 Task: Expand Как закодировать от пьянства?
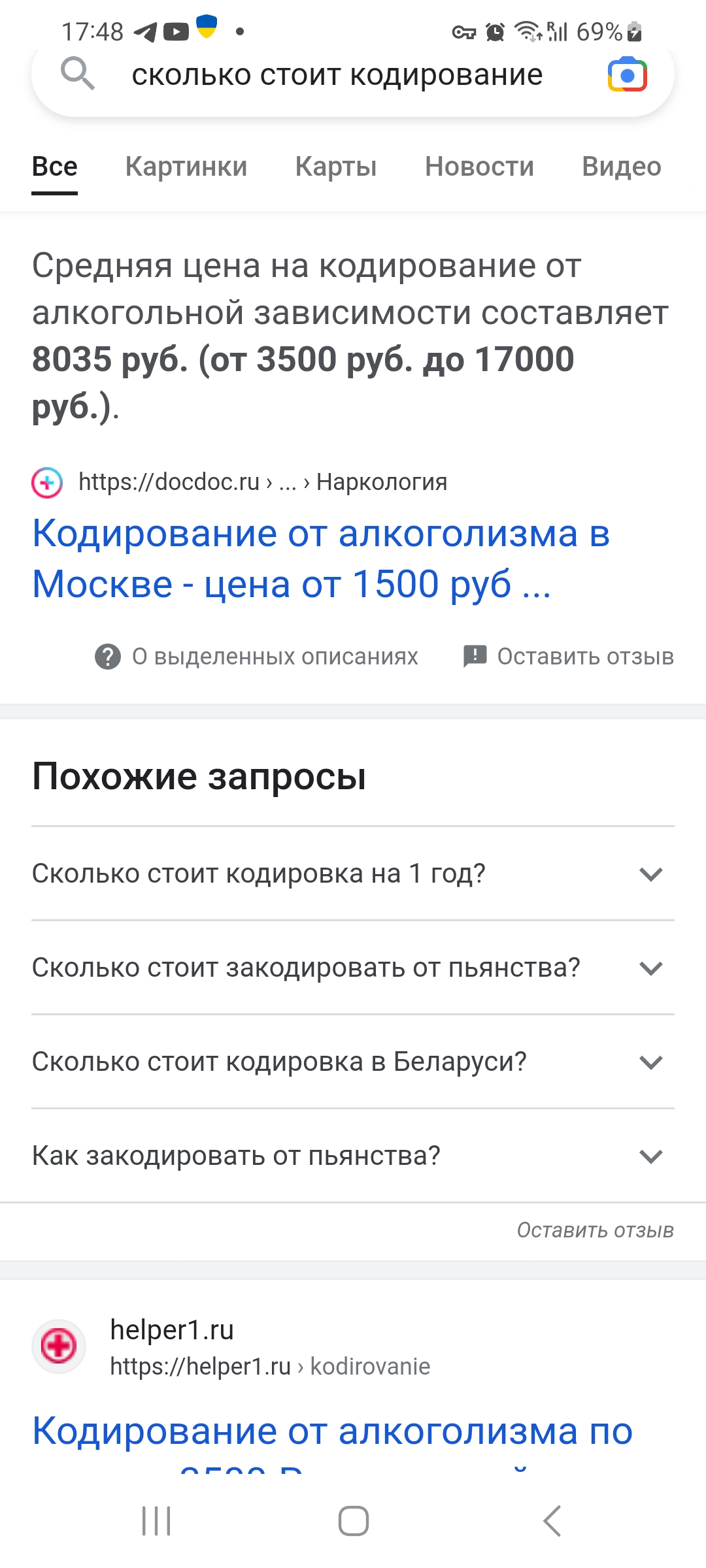(353, 1156)
